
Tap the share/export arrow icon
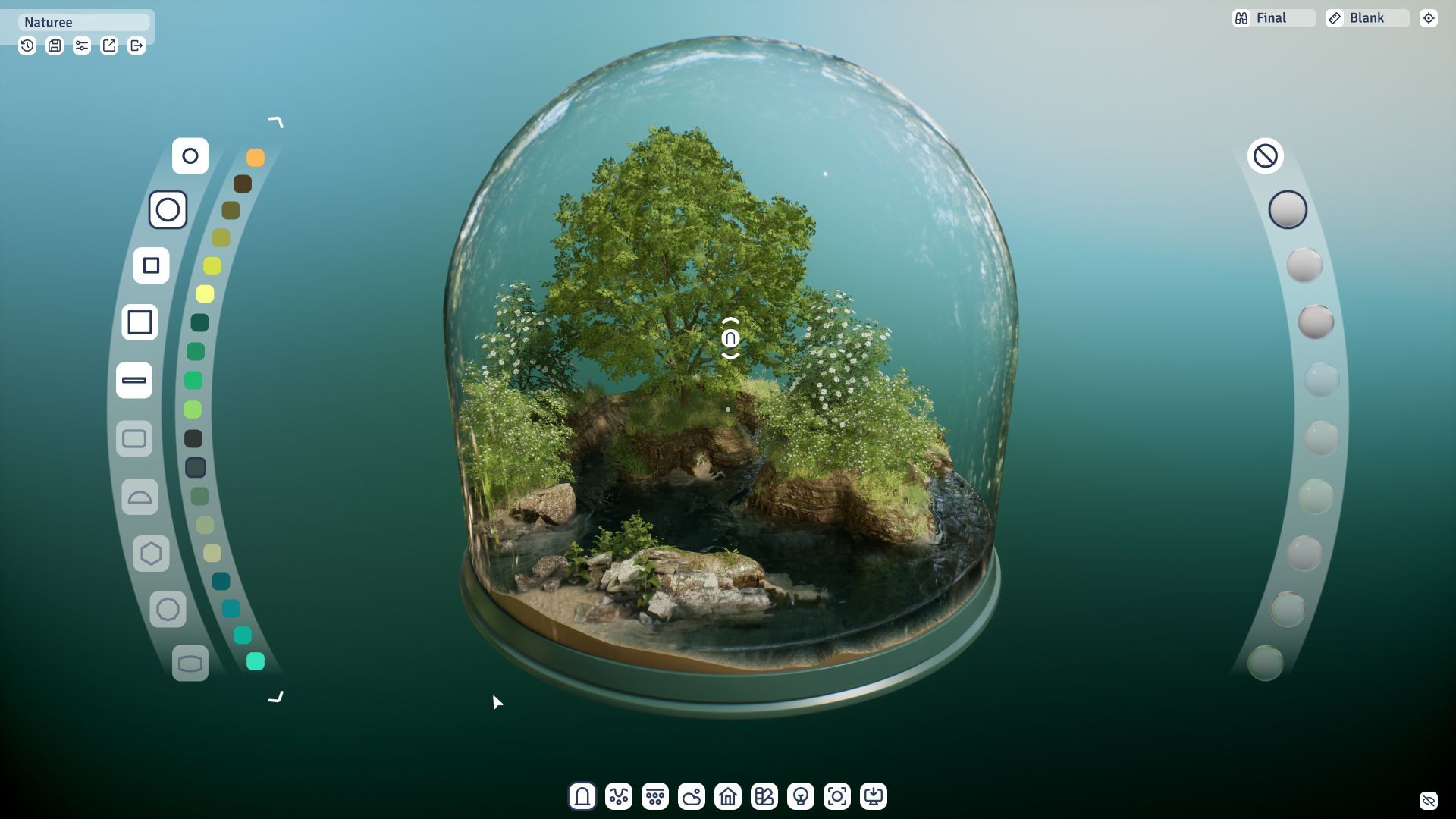(109, 45)
